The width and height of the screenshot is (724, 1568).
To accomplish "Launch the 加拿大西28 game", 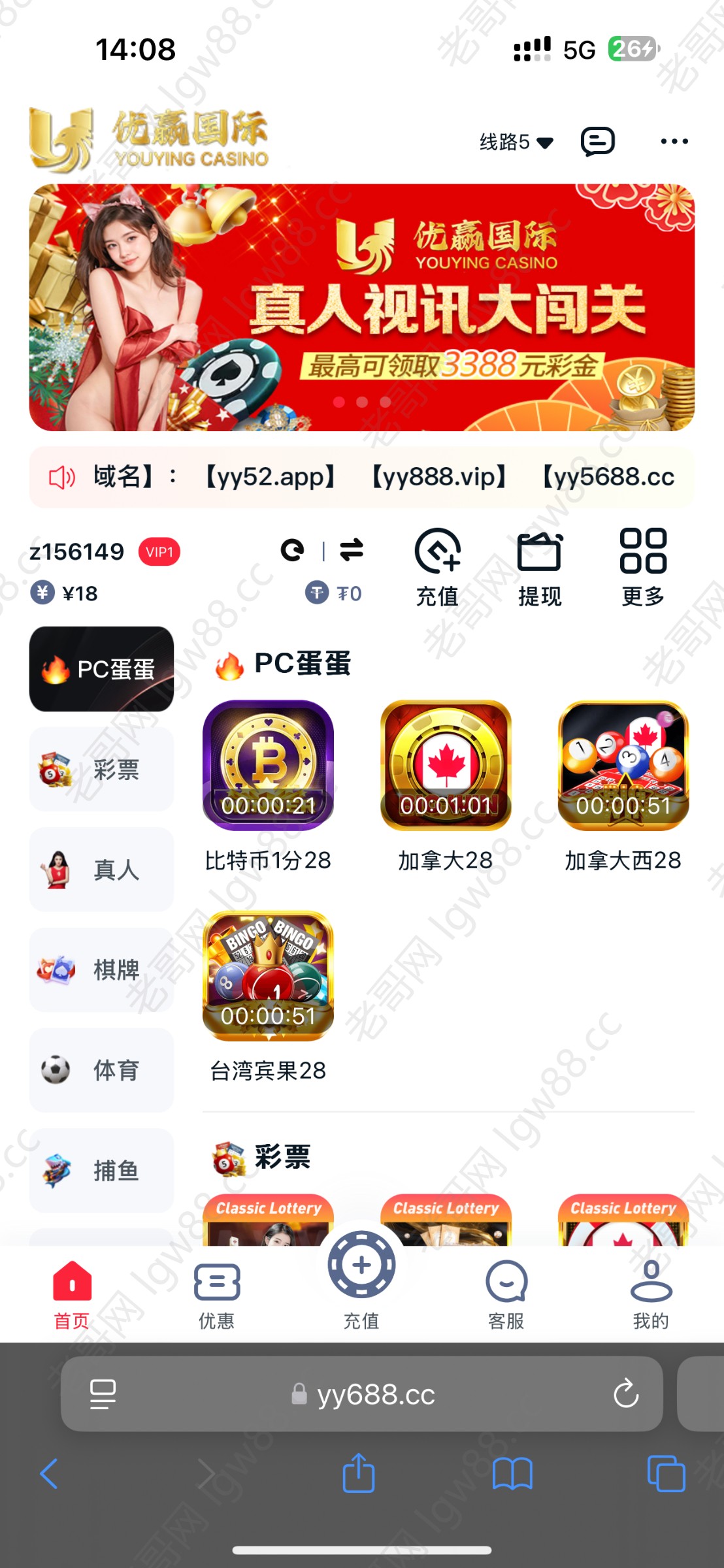I will pyautogui.click(x=623, y=766).
